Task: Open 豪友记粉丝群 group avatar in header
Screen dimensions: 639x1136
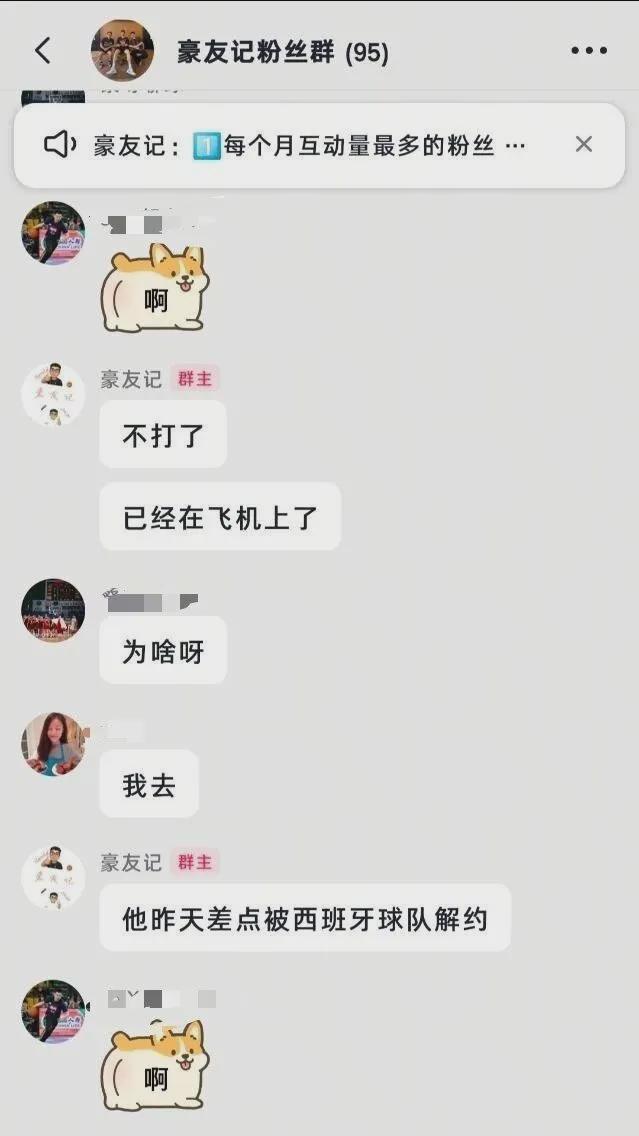Action: (122, 51)
